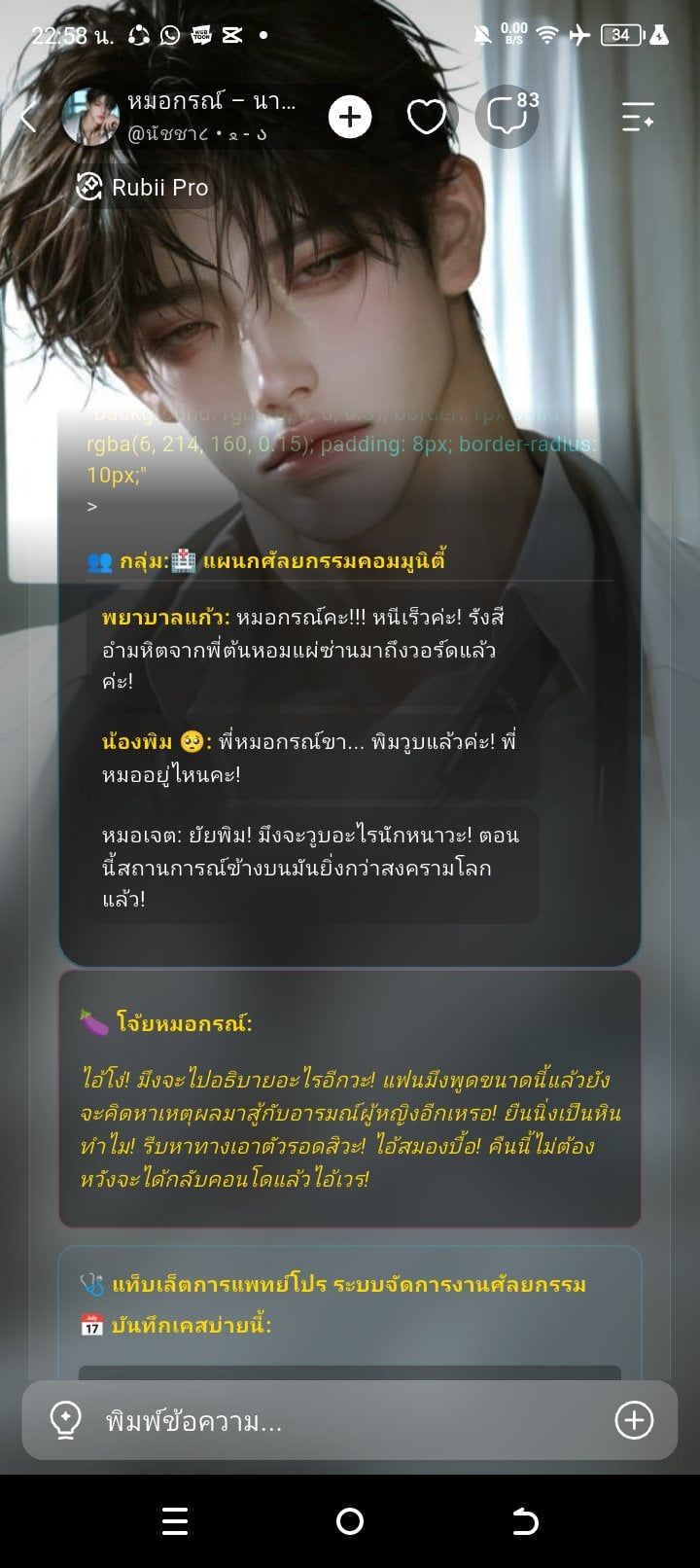Tap the plus button in the header
The width and height of the screenshot is (700, 1568).
pyautogui.click(x=350, y=118)
